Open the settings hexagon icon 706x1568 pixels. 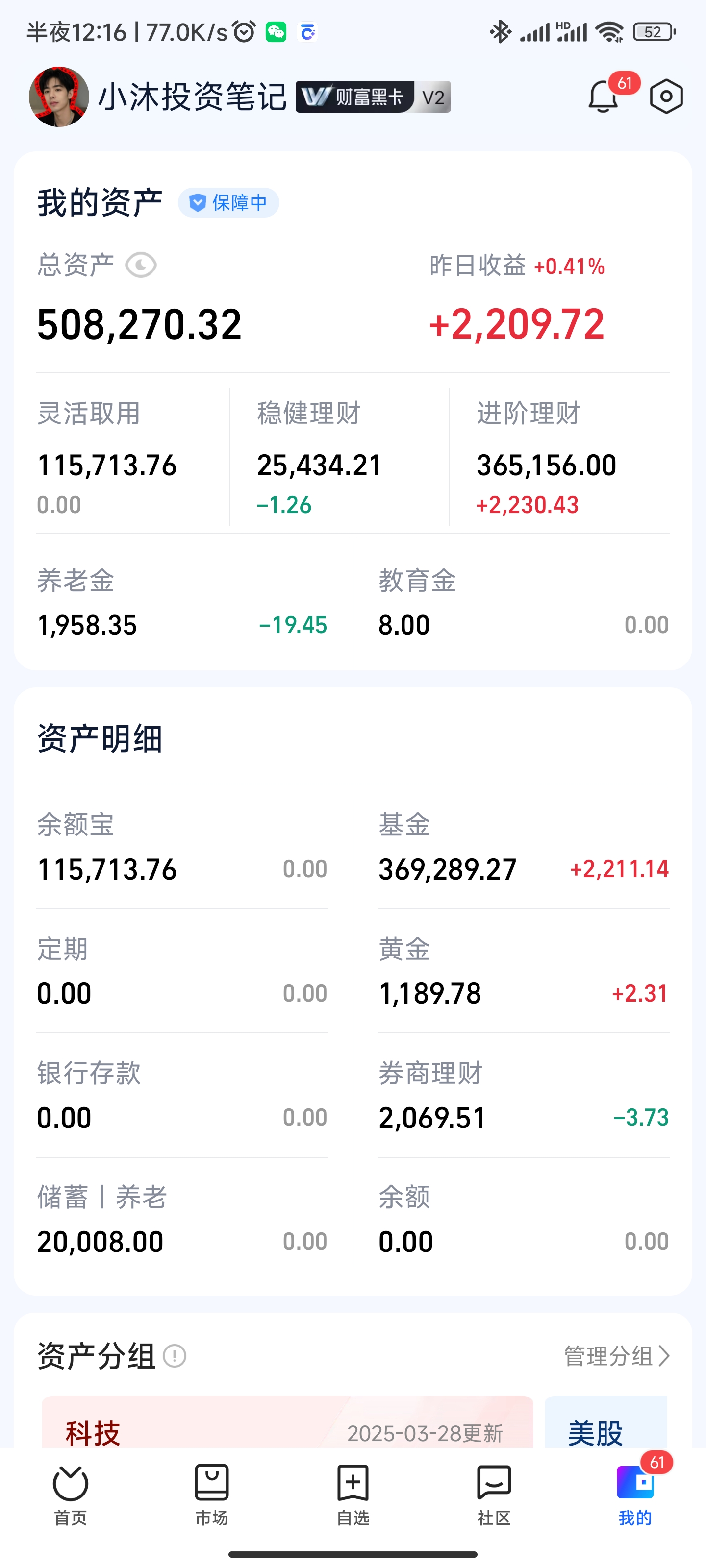tap(666, 97)
